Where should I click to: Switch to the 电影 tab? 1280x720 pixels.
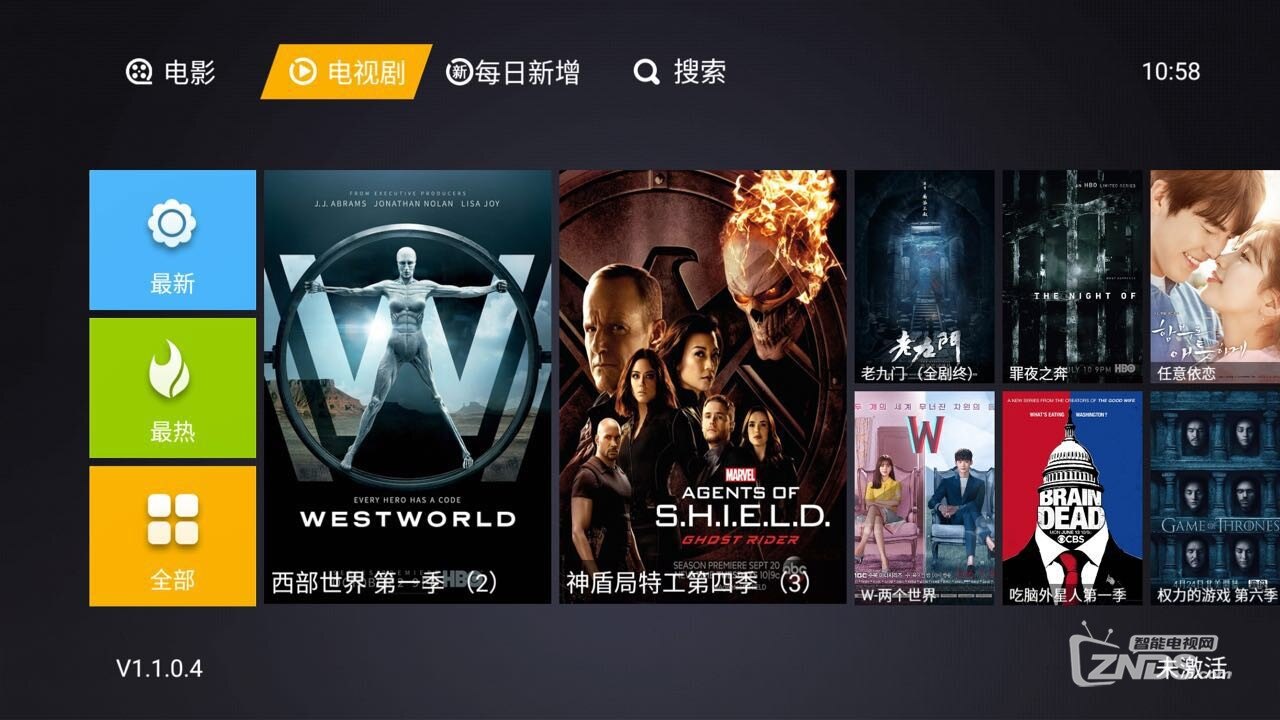[x=171, y=72]
